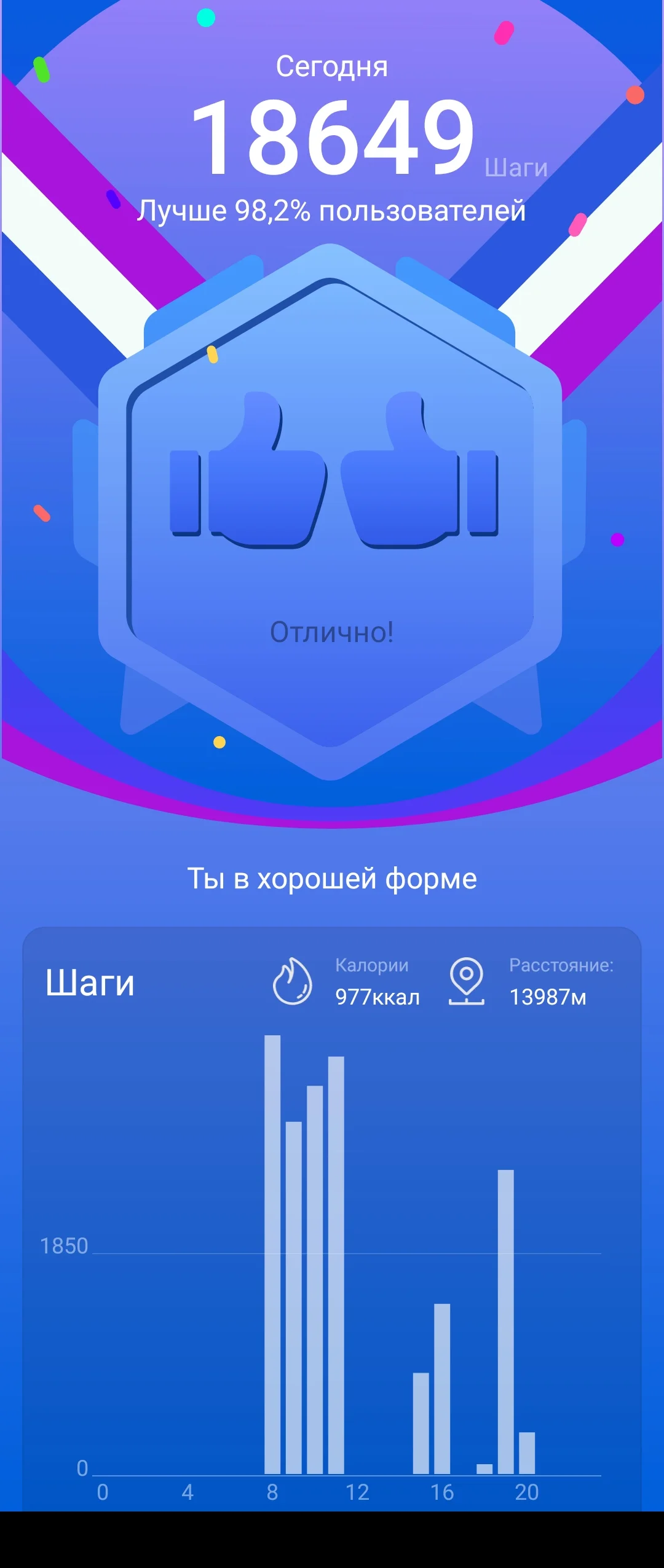
Task: Open the 'Сегодня' date selector
Action: tap(332, 68)
